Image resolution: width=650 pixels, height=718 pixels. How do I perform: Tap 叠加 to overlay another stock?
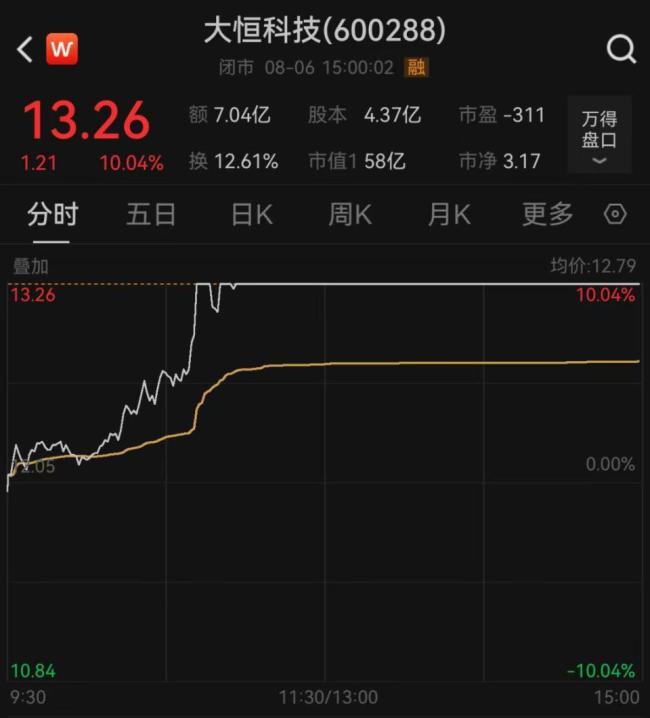coord(30,266)
